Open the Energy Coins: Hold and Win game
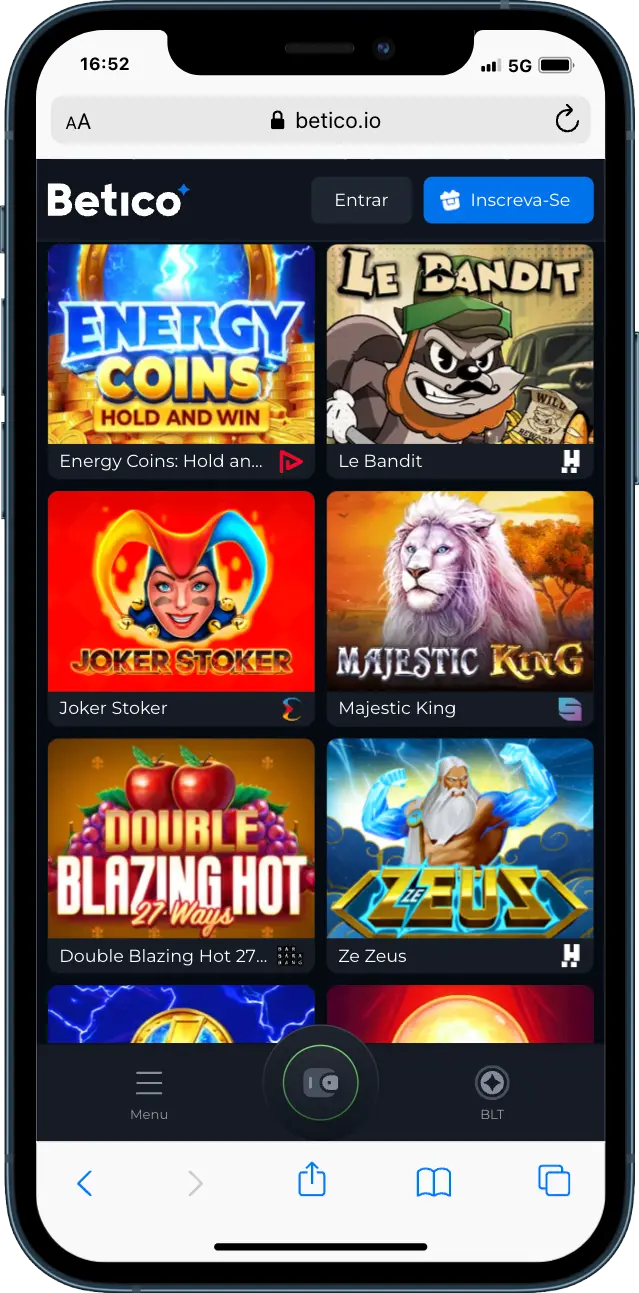The height and width of the screenshot is (1293, 639). point(181,345)
